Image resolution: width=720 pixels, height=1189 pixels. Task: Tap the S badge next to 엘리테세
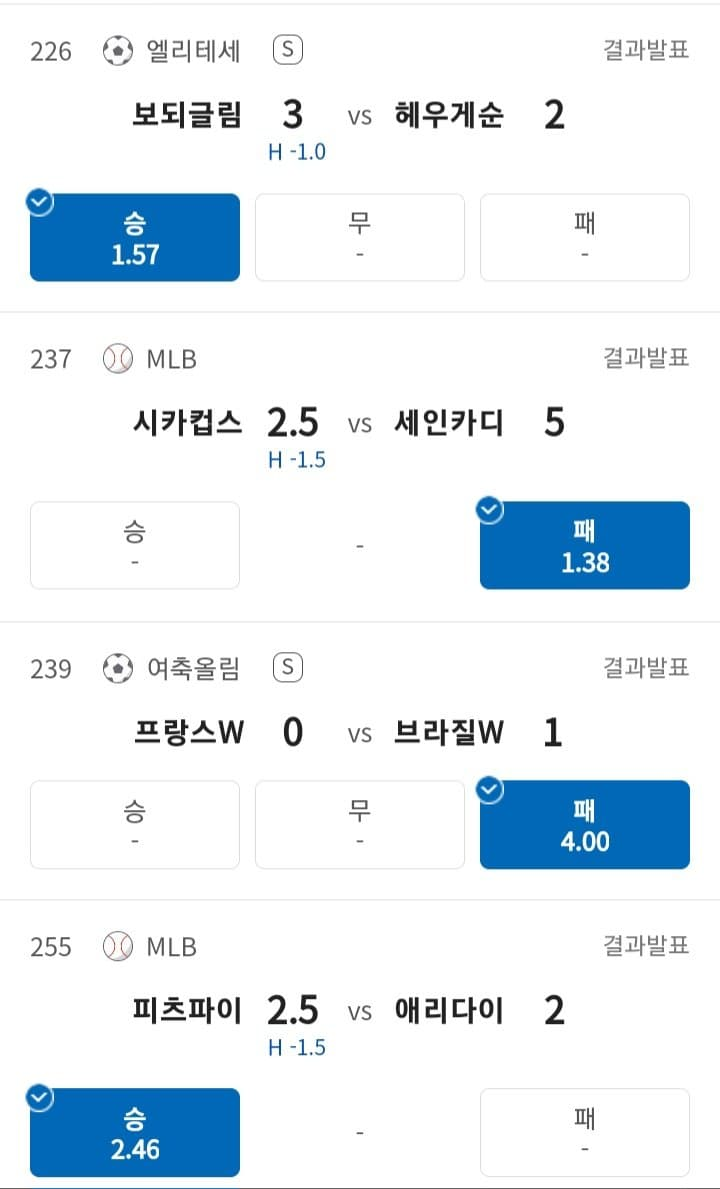pyautogui.click(x=287, y=51)
